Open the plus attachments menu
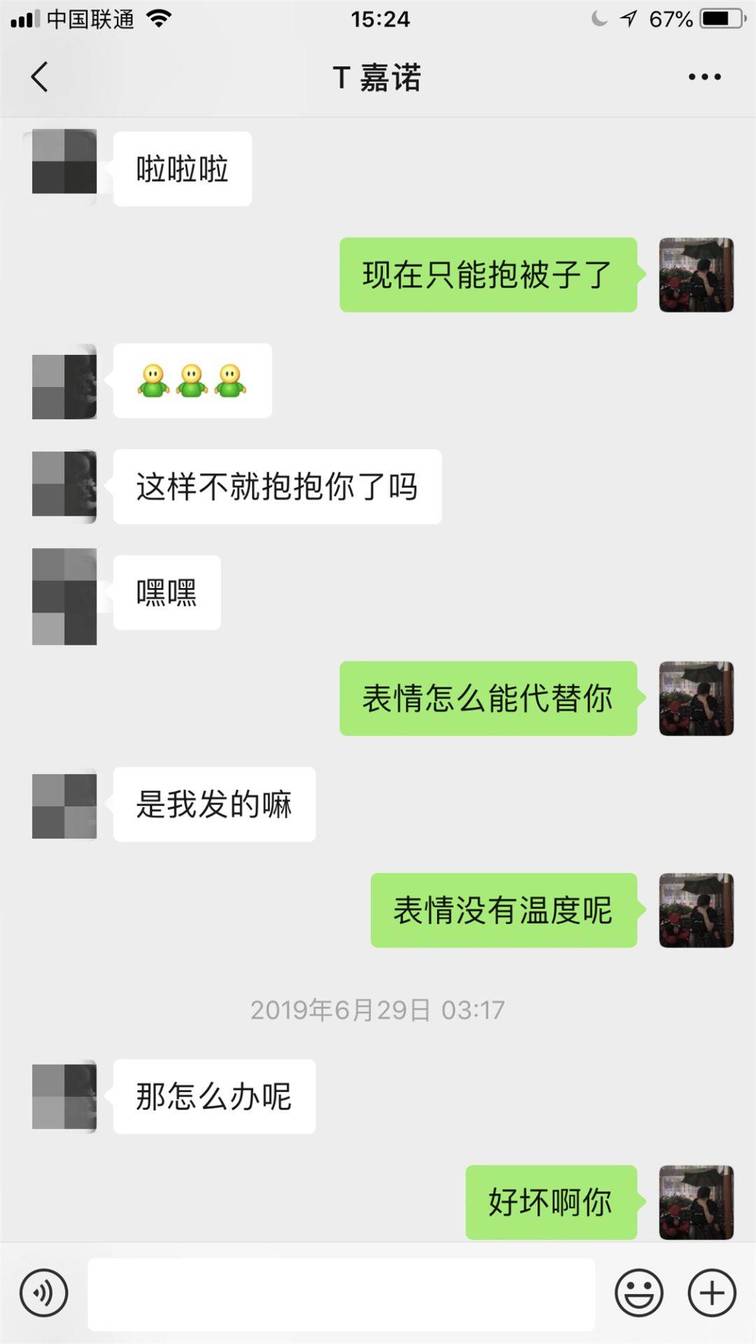The width and height of the screenshot is (756, 1344). pos(711,1293)
